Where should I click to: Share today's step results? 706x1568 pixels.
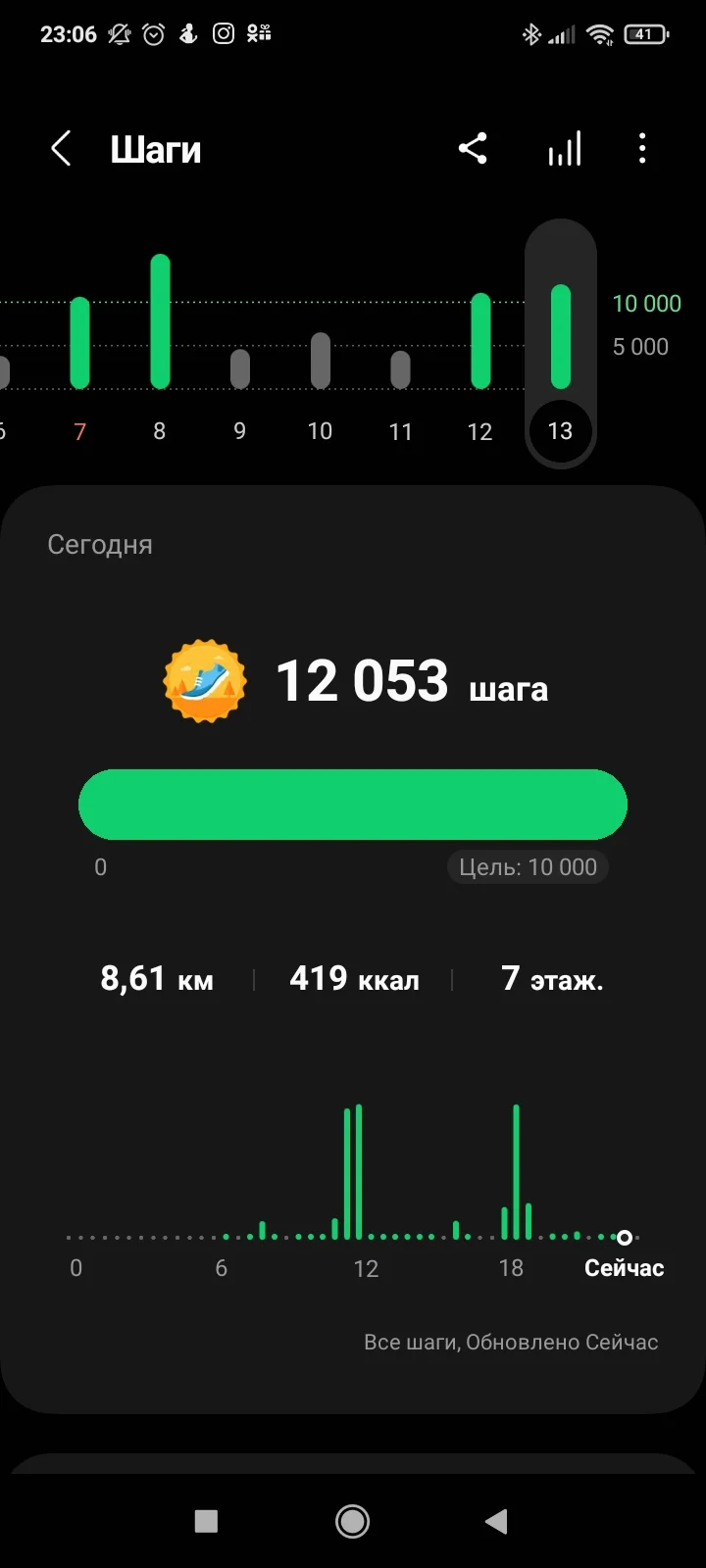point(473,150)
